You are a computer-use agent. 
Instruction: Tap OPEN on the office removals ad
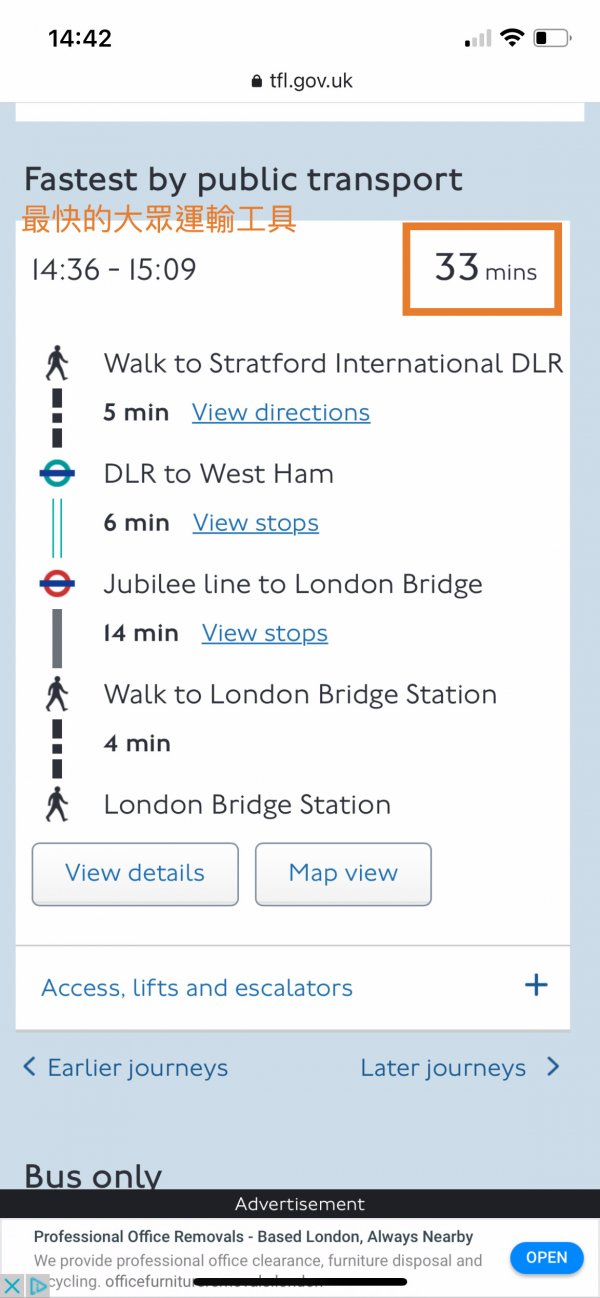(546, 1257)
